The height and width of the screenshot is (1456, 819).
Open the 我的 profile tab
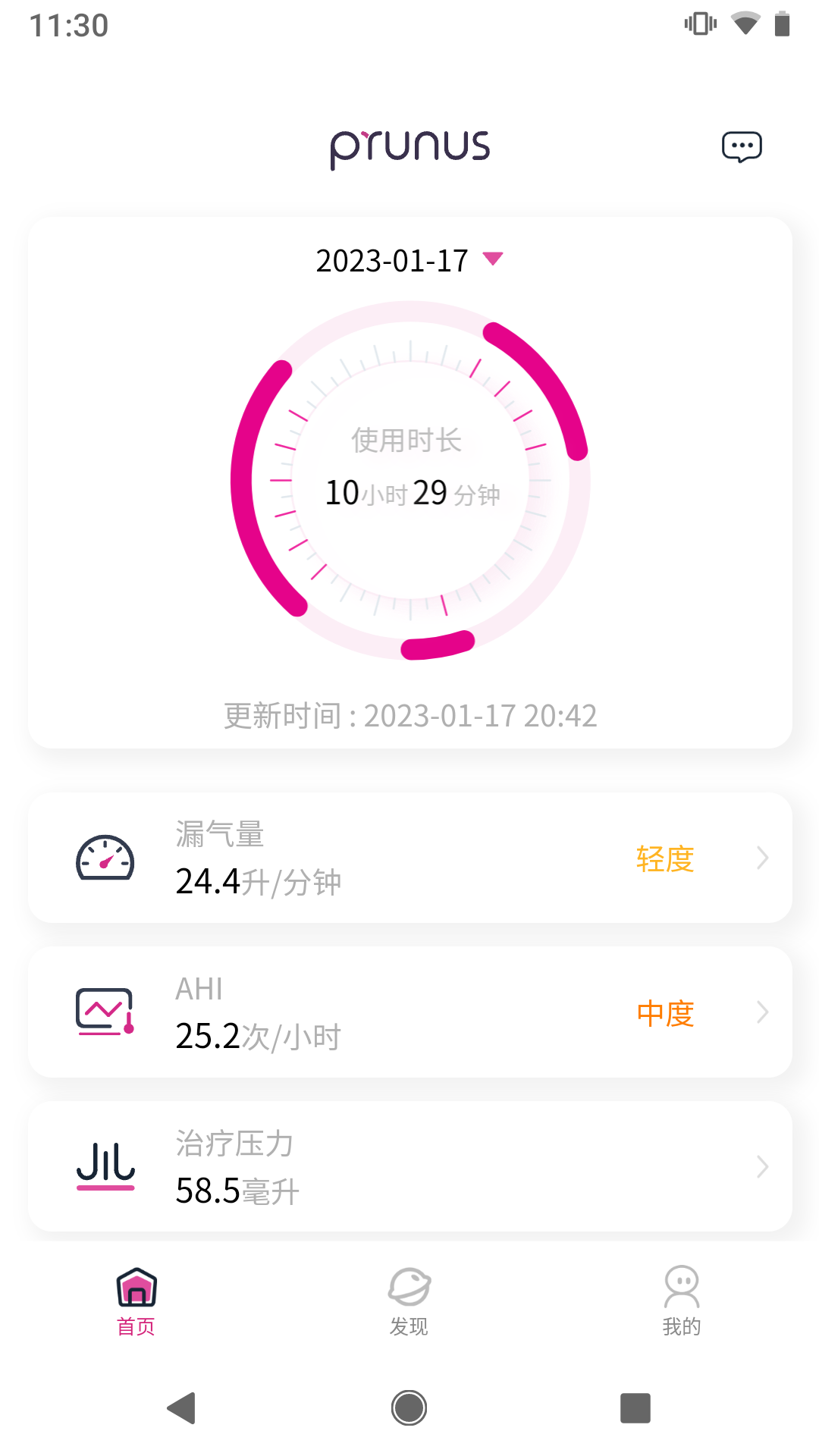pyautogui.click(x=682, y=1300)
